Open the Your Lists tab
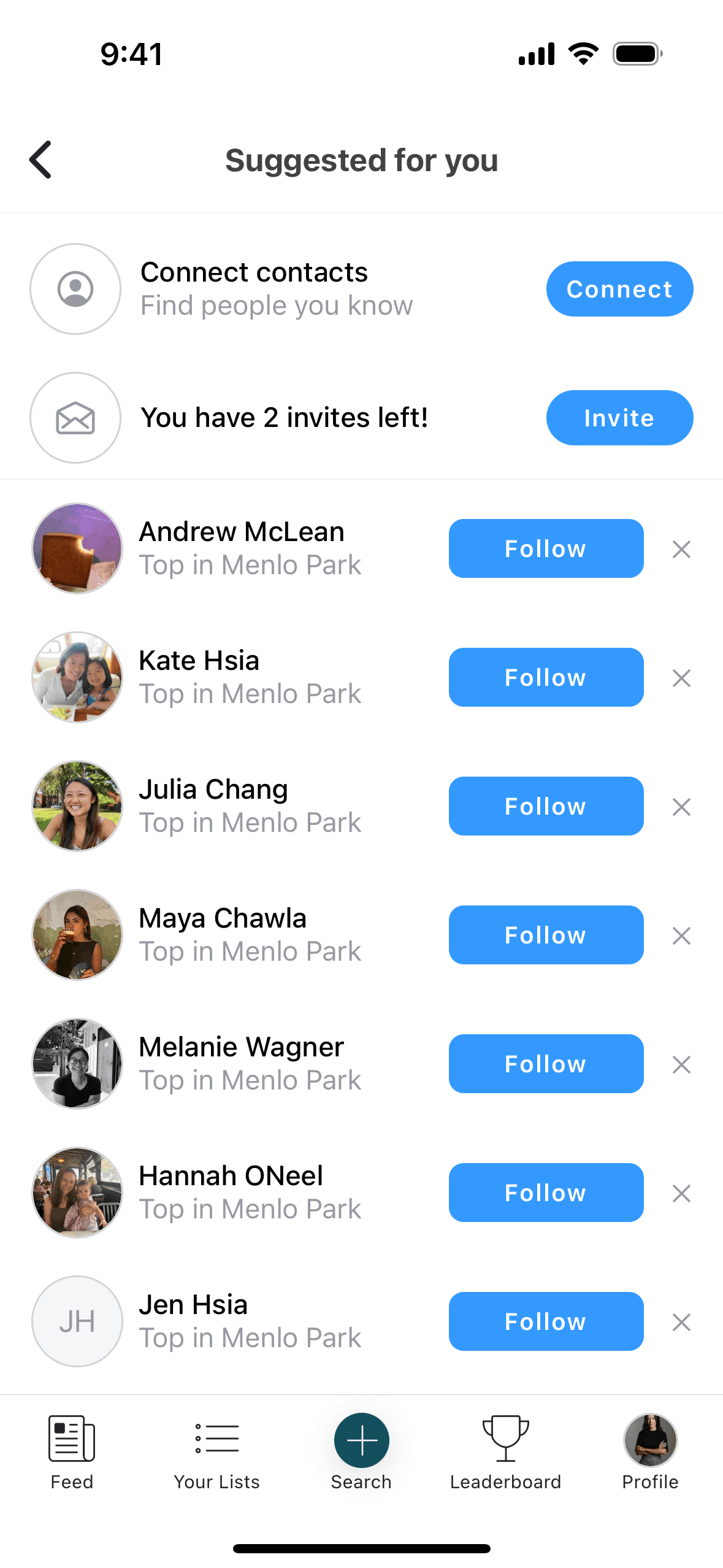 click(x=216, y=1452)
